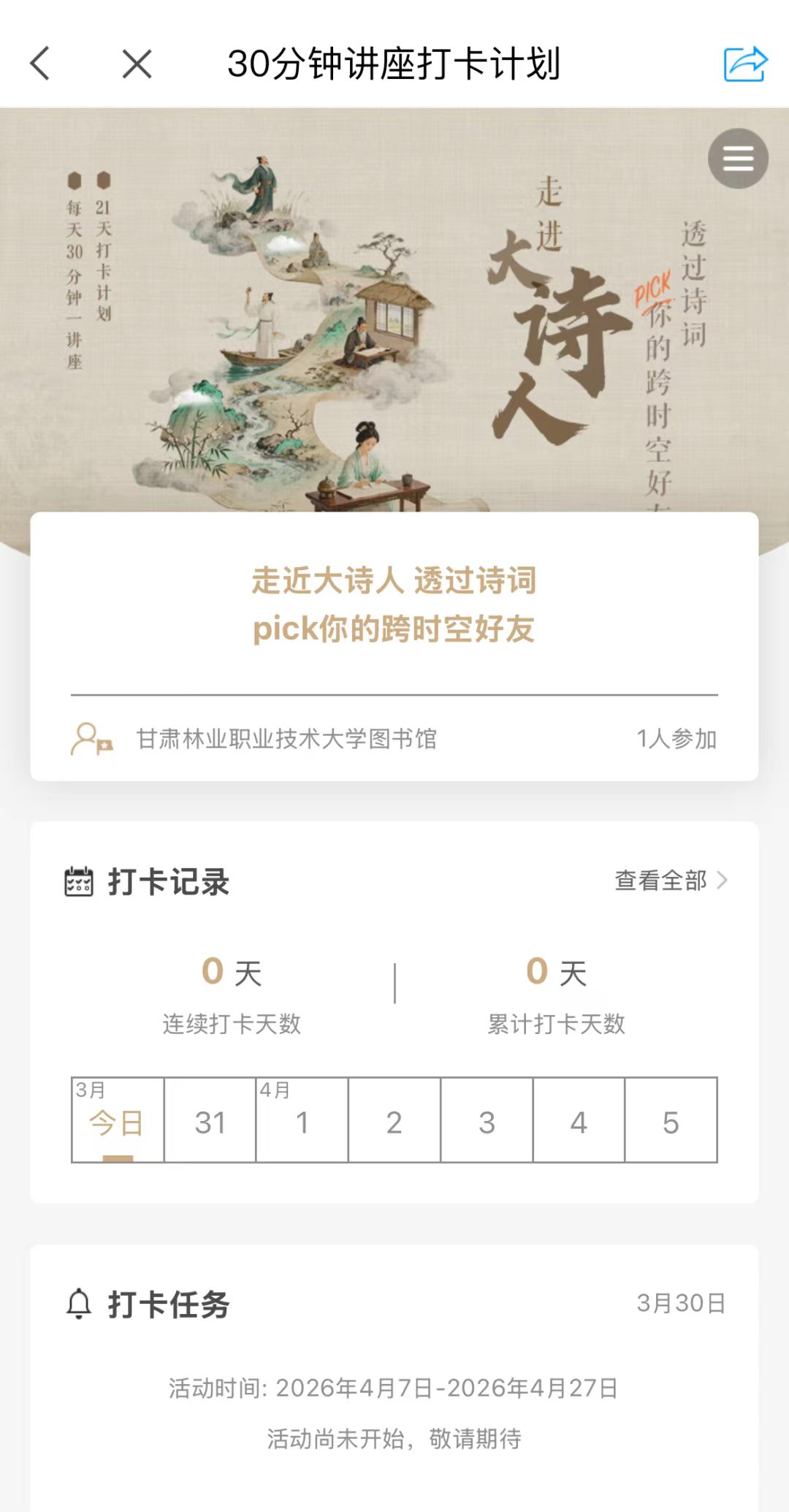789x1512 pixels.
Task: Select date 5 in the calendar strip
Action: pyautogui.click(x=671, y=1120)
